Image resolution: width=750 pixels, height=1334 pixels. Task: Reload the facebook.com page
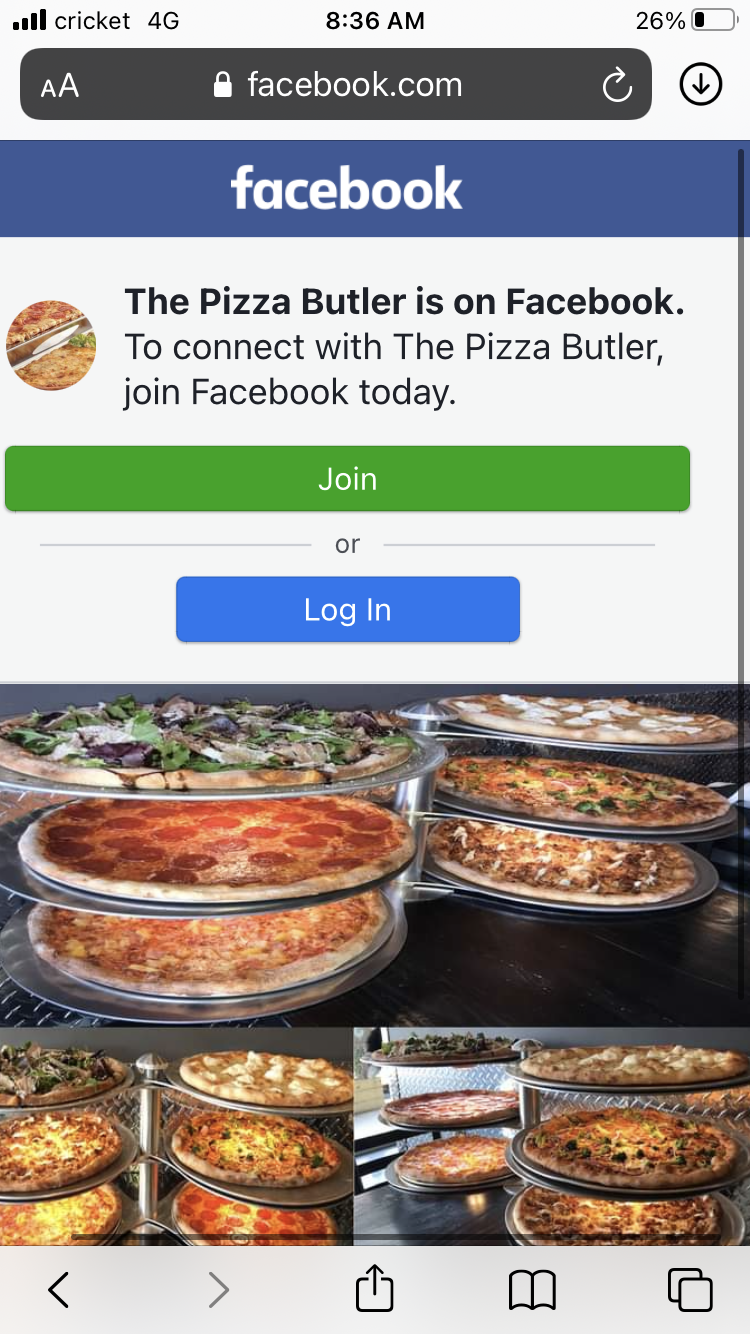tap(617, 86)
